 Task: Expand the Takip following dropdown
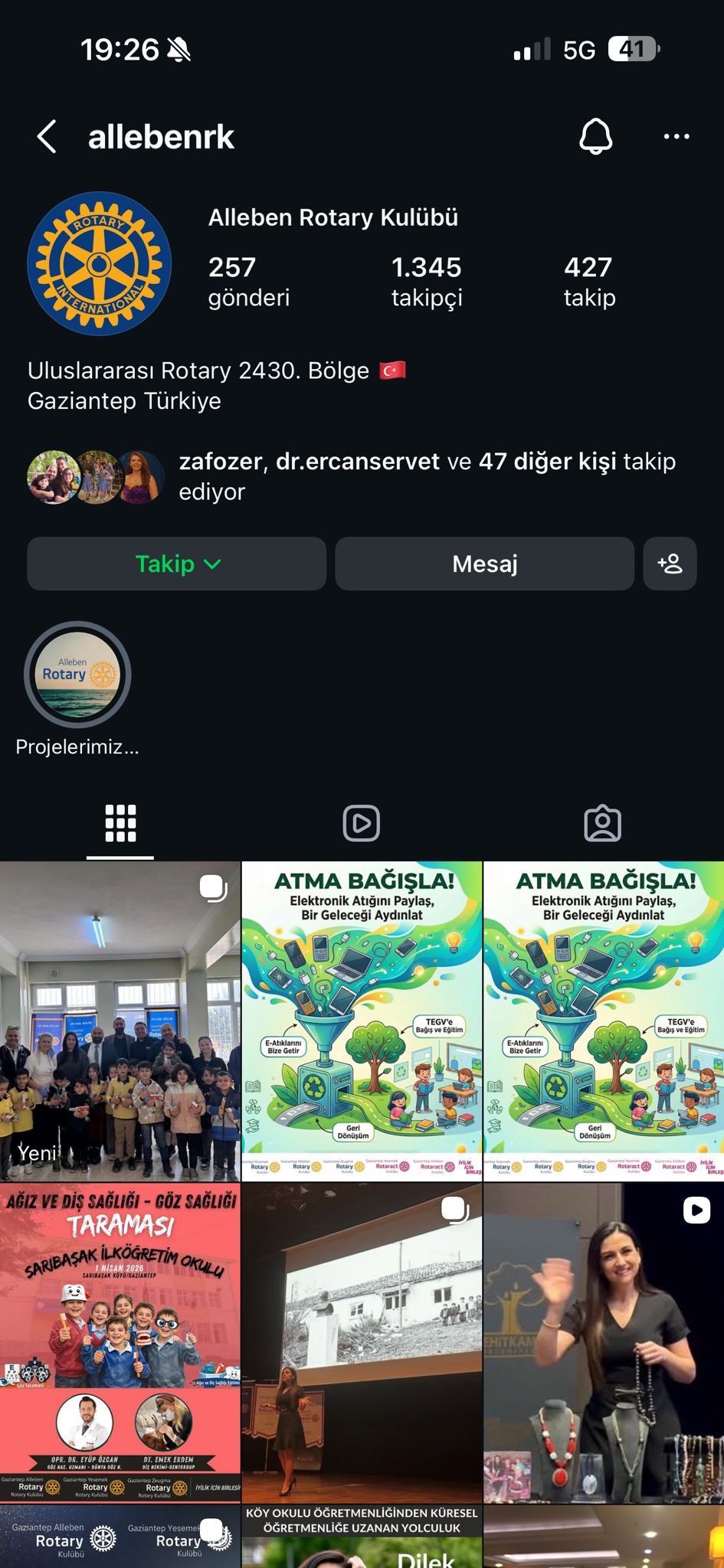[177, 564]
